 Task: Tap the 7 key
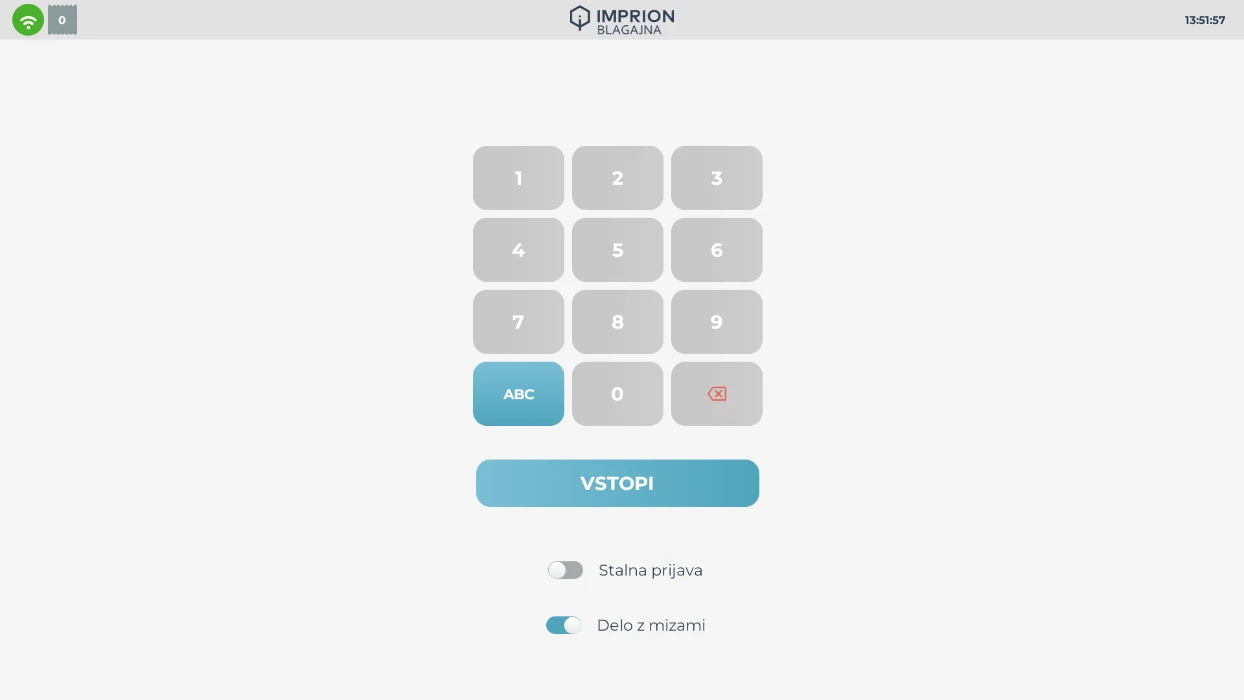518,322
